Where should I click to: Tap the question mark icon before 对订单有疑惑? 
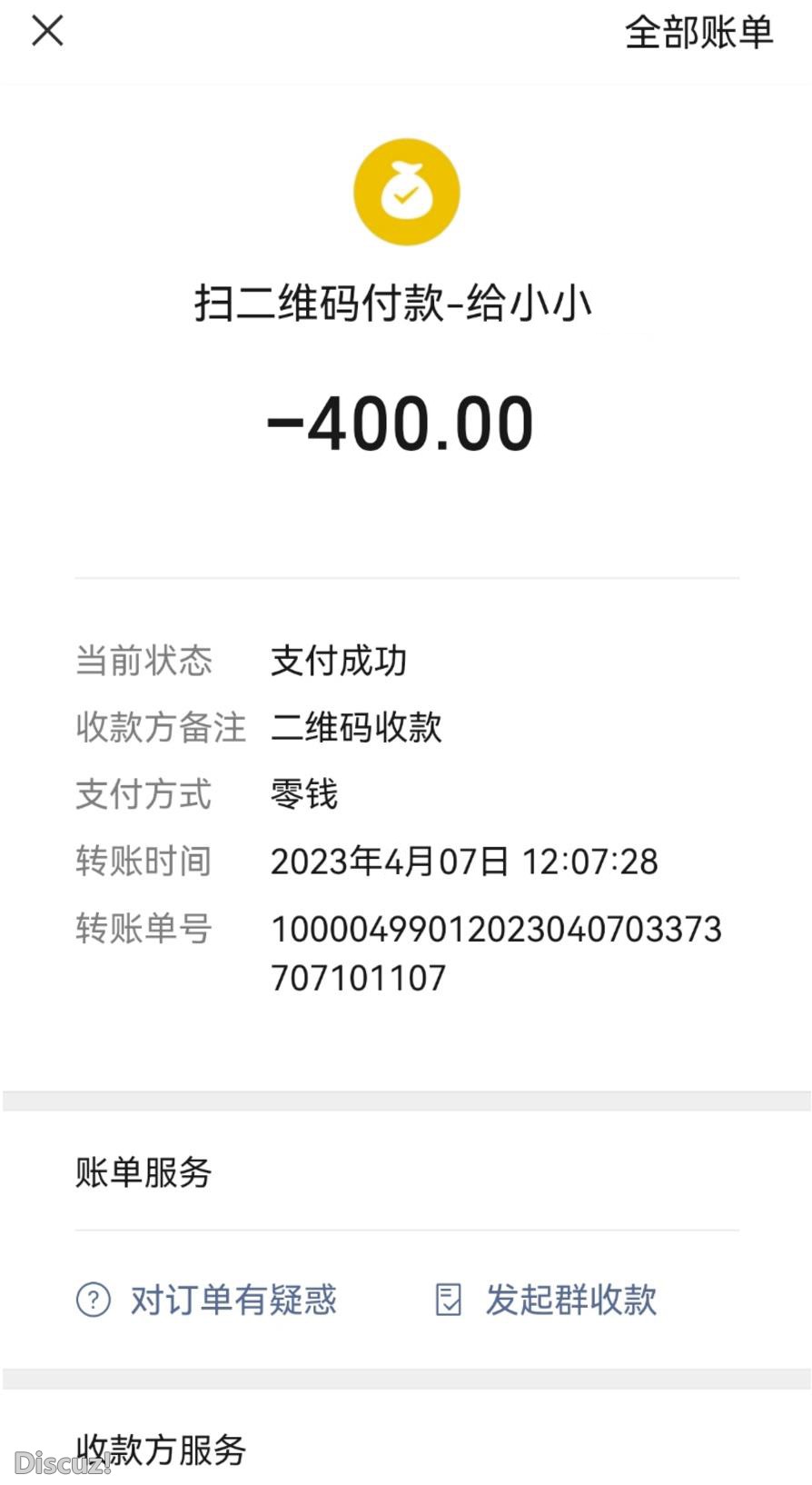(92, 1300)
